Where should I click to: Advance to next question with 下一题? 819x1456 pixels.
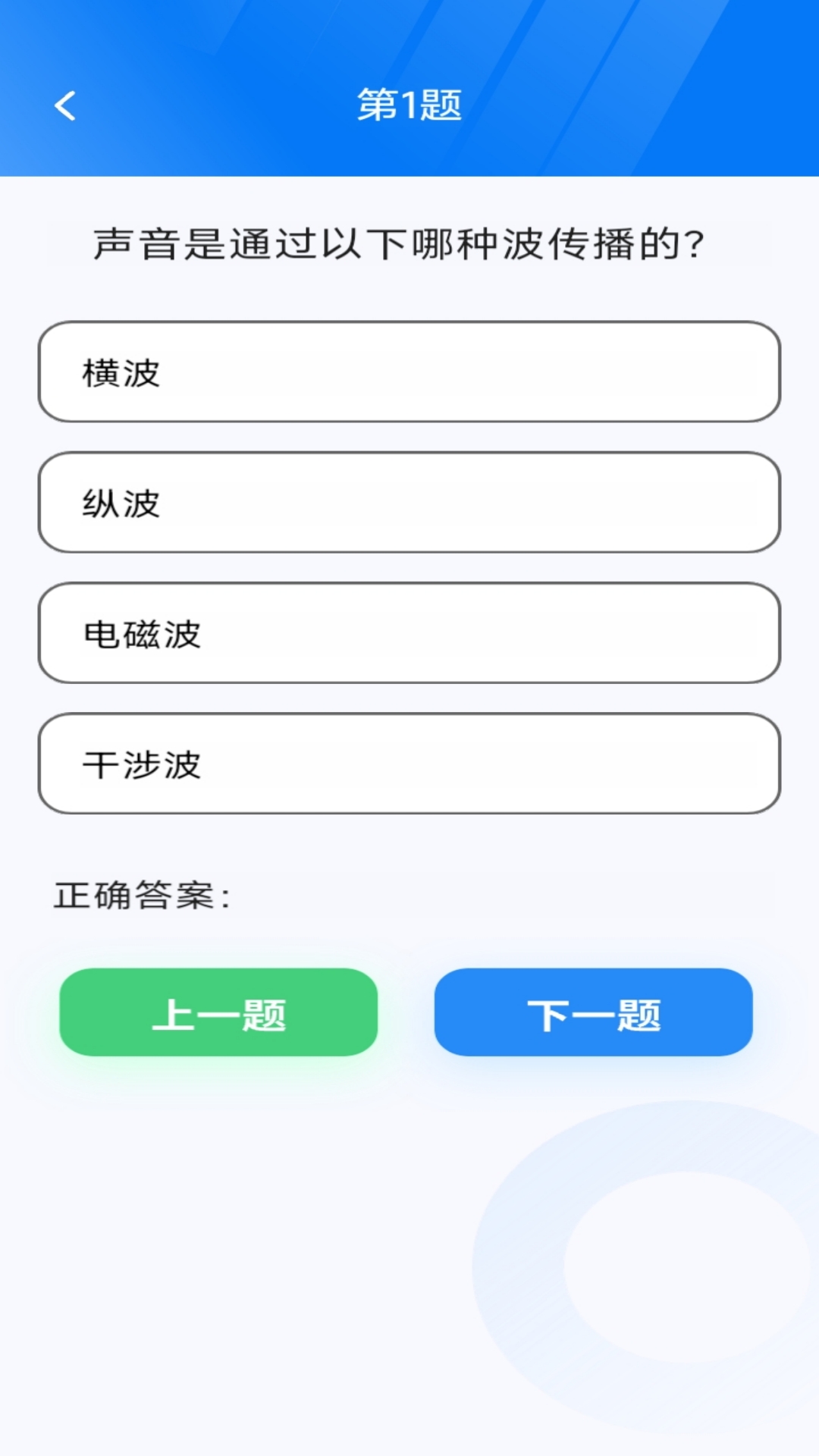coord(593,1012)
